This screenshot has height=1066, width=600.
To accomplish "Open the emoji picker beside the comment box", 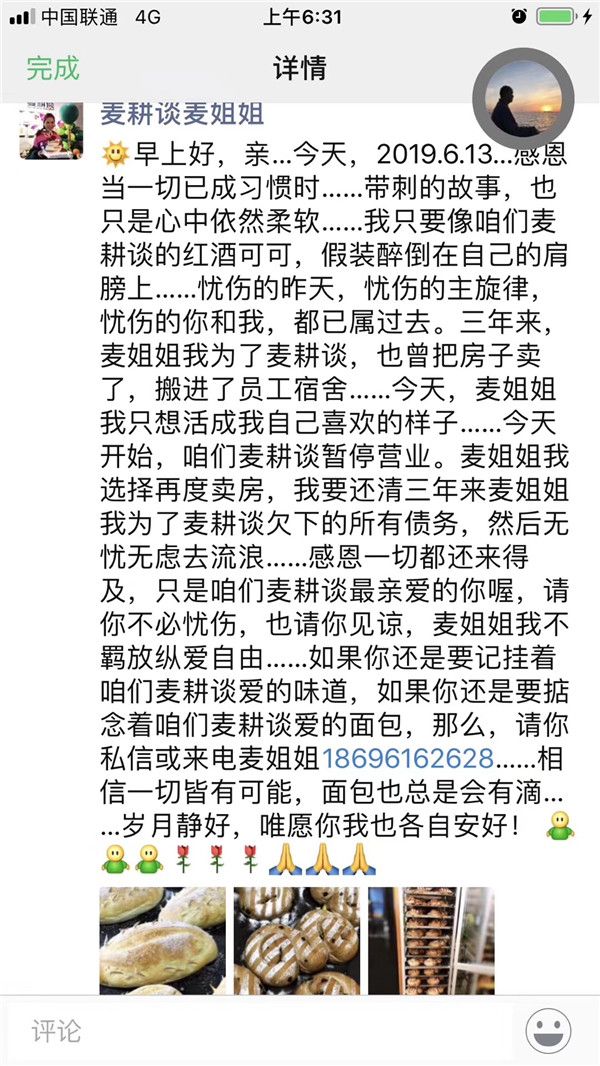I will click(548, 1030).
